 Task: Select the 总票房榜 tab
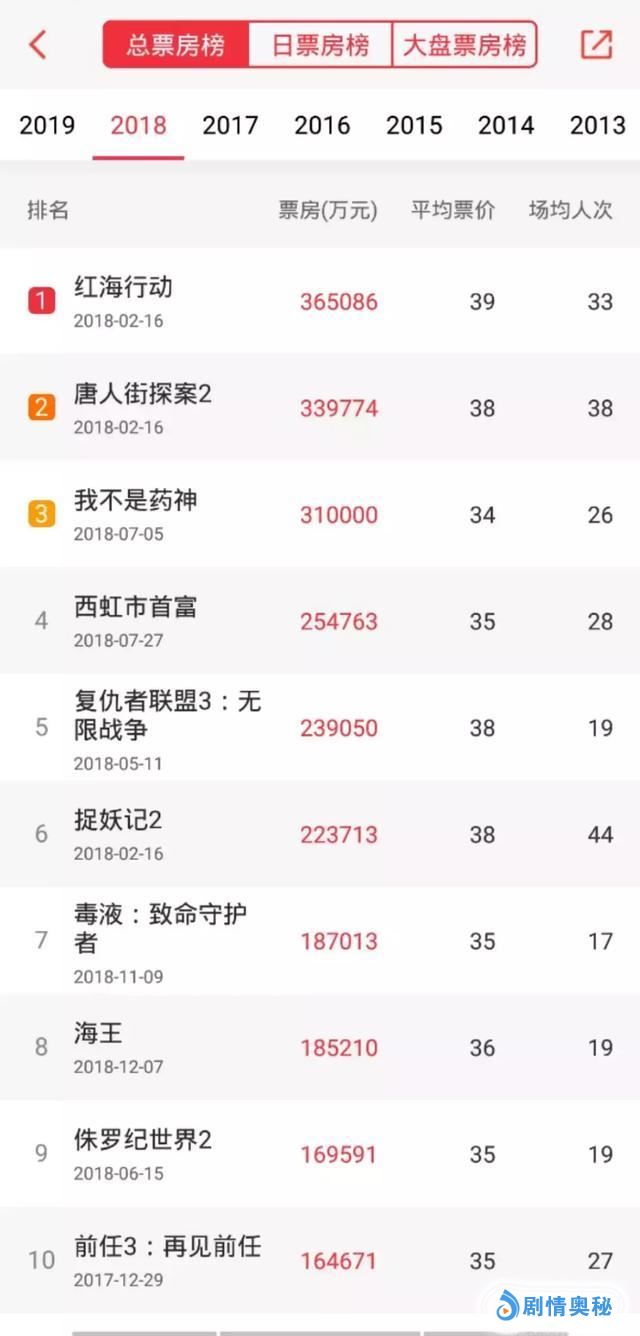(x=176, y=45)
